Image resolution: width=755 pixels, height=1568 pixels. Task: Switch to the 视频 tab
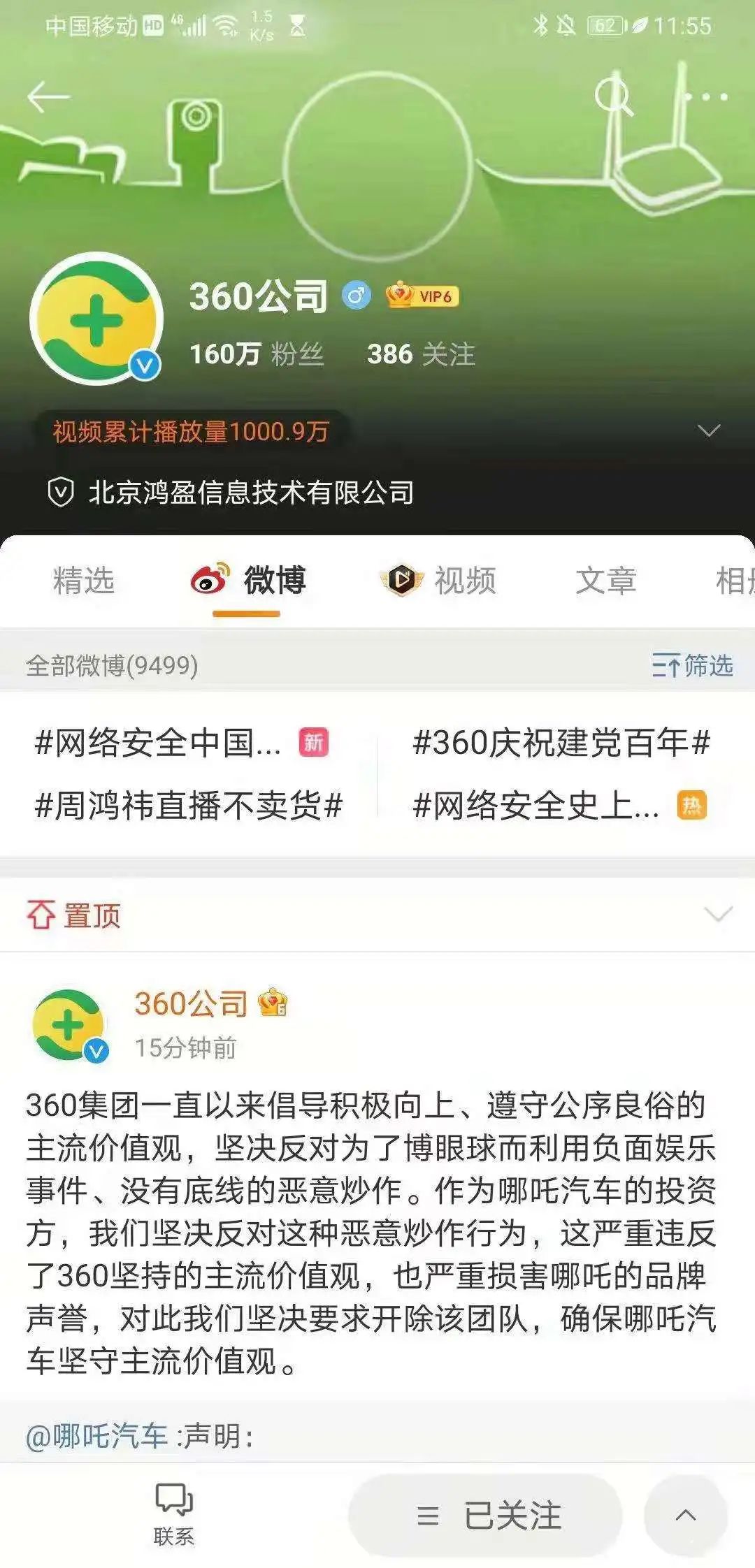pyautogui.click(x=438, y=581)
